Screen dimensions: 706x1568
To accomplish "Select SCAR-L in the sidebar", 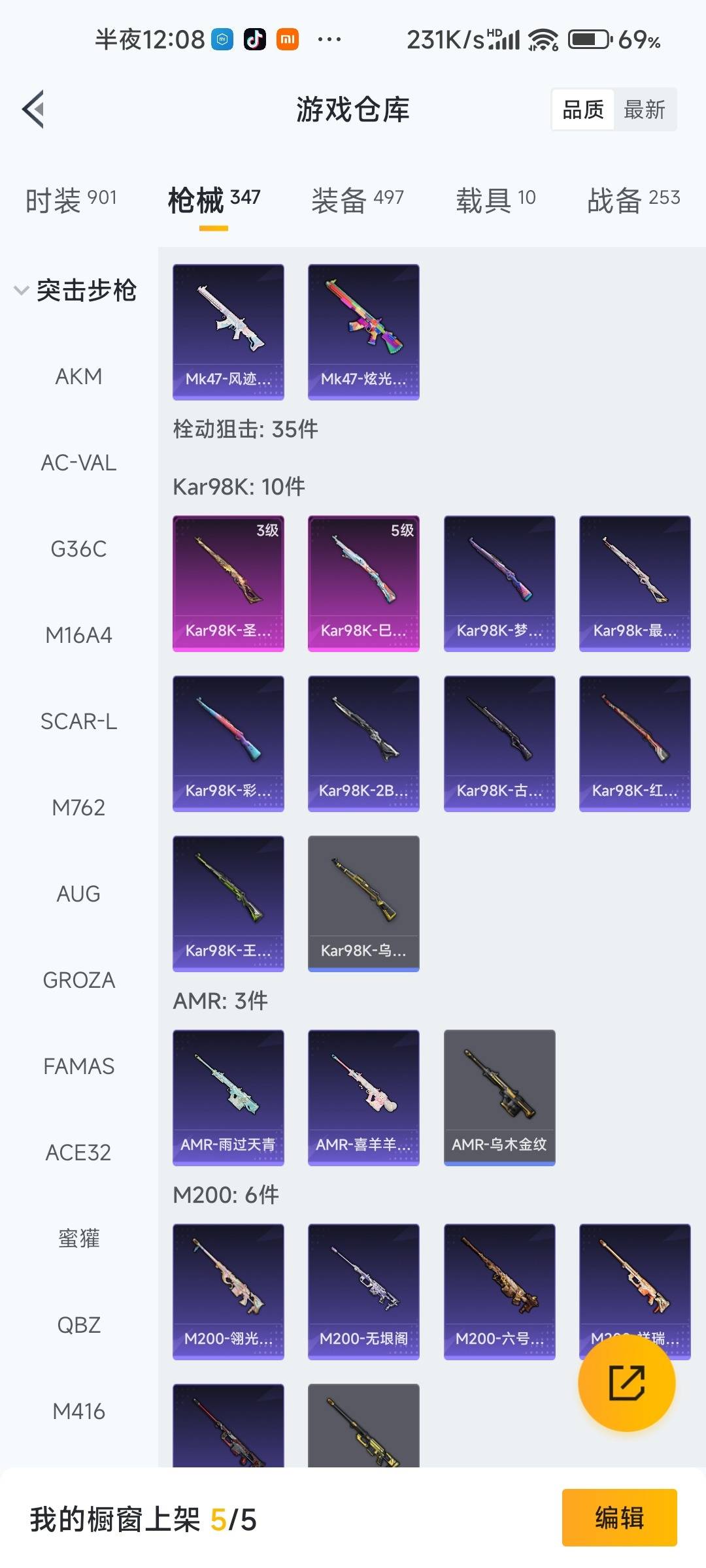I will click(78, 722).
